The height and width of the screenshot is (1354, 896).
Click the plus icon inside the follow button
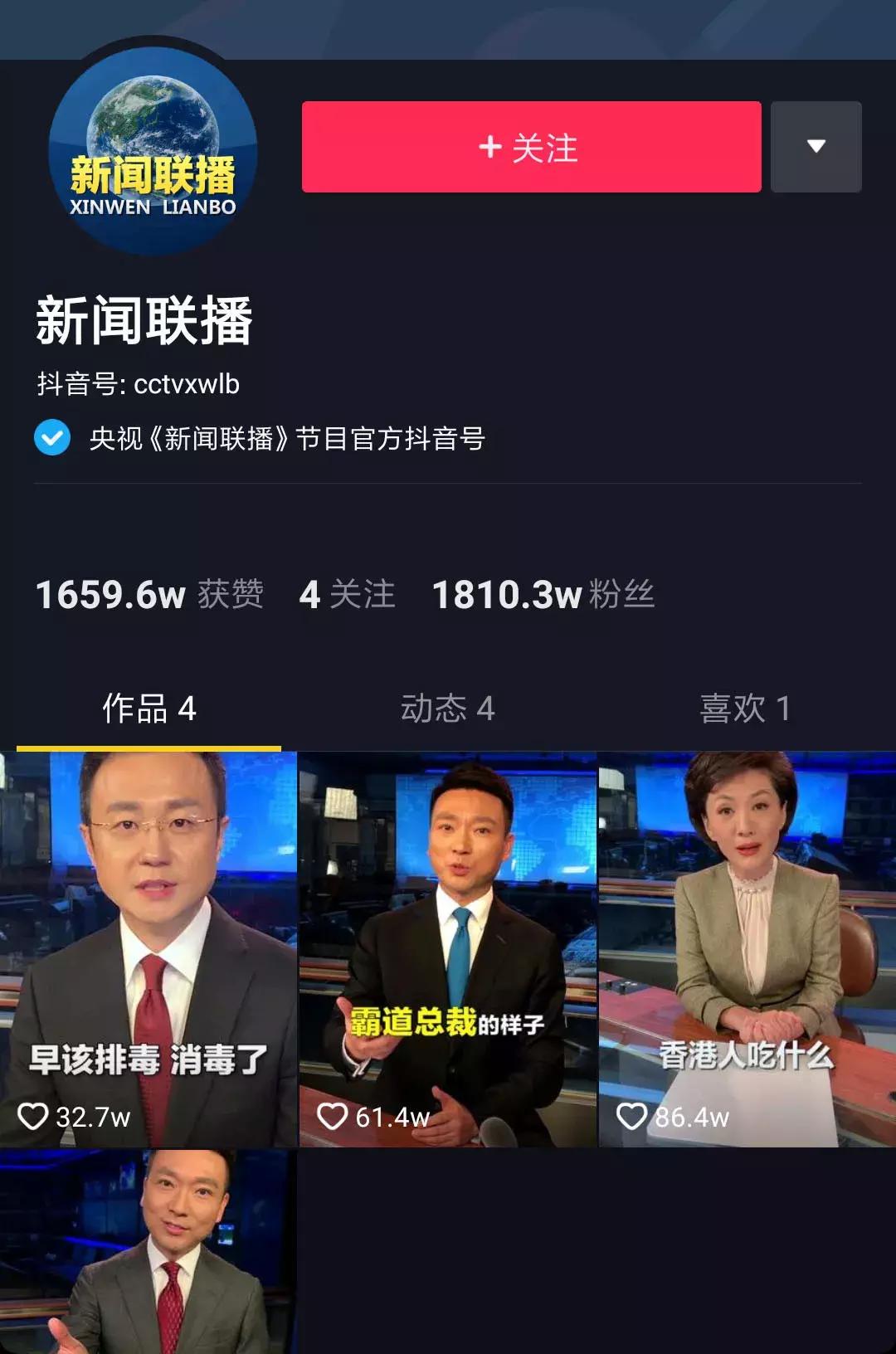click(x=489, y=149)
